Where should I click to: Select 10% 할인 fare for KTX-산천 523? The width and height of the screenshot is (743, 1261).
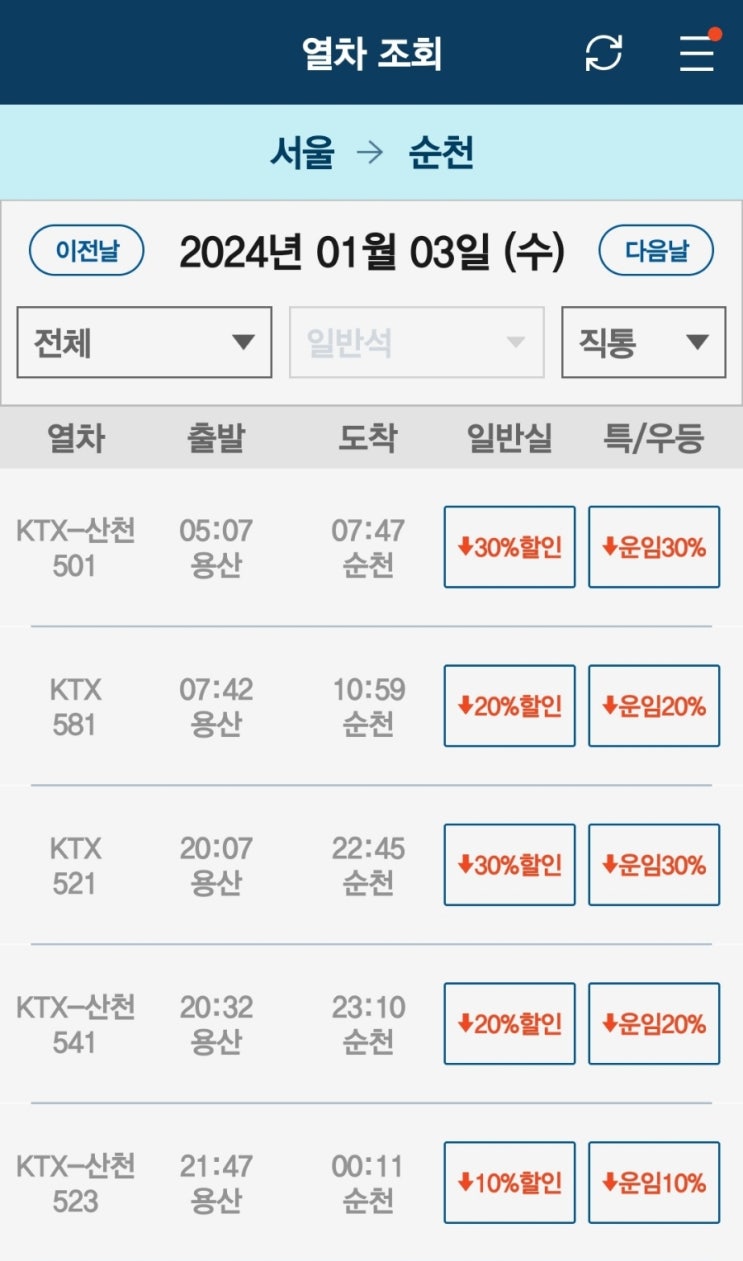(509, 1182)
